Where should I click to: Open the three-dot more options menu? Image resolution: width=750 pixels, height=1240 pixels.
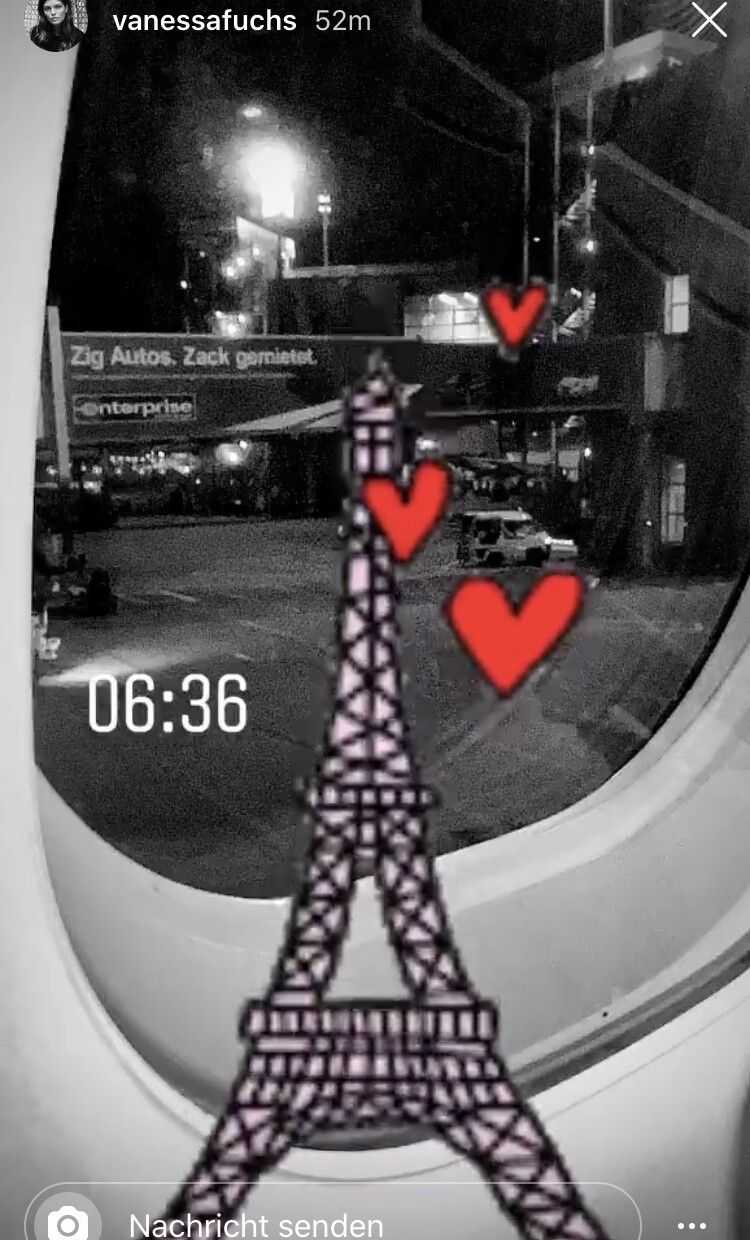[x=692, y=1225]
